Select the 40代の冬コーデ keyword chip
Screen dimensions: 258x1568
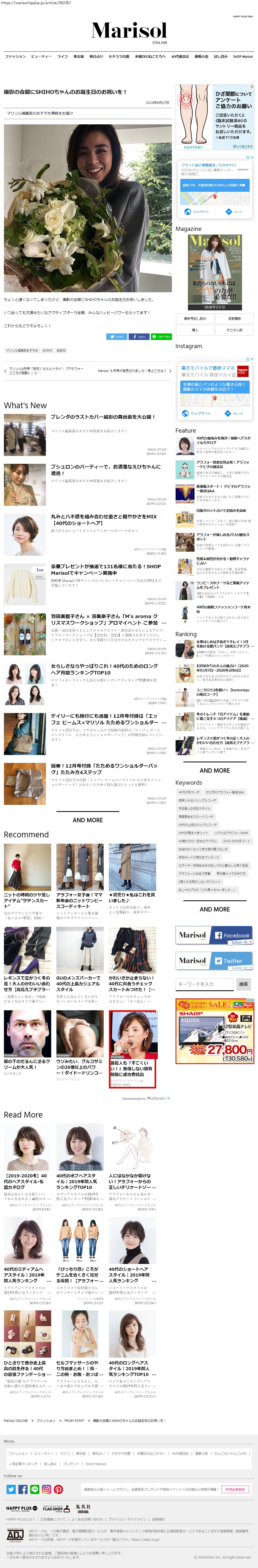[x=189, y=793]
